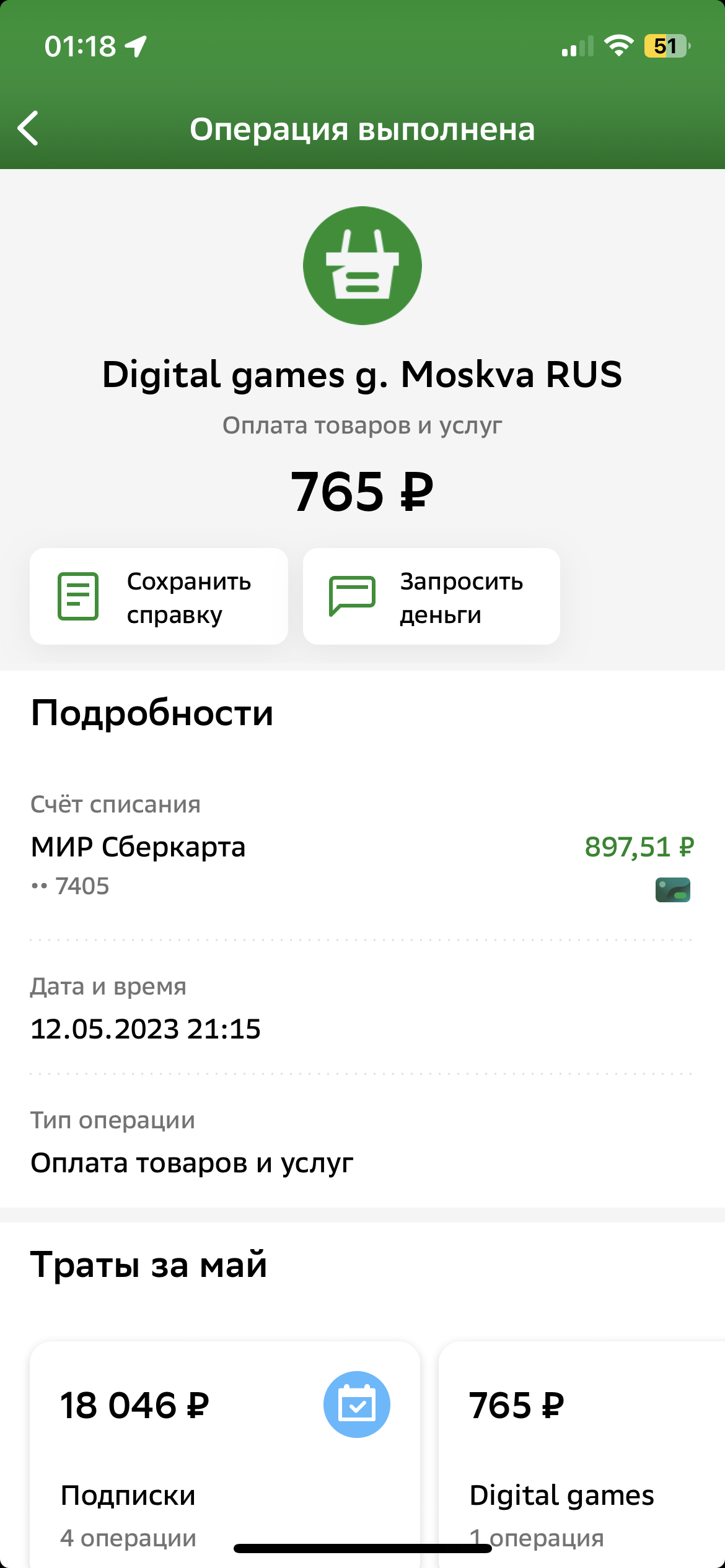Tap Сохранить справку button

159,596
